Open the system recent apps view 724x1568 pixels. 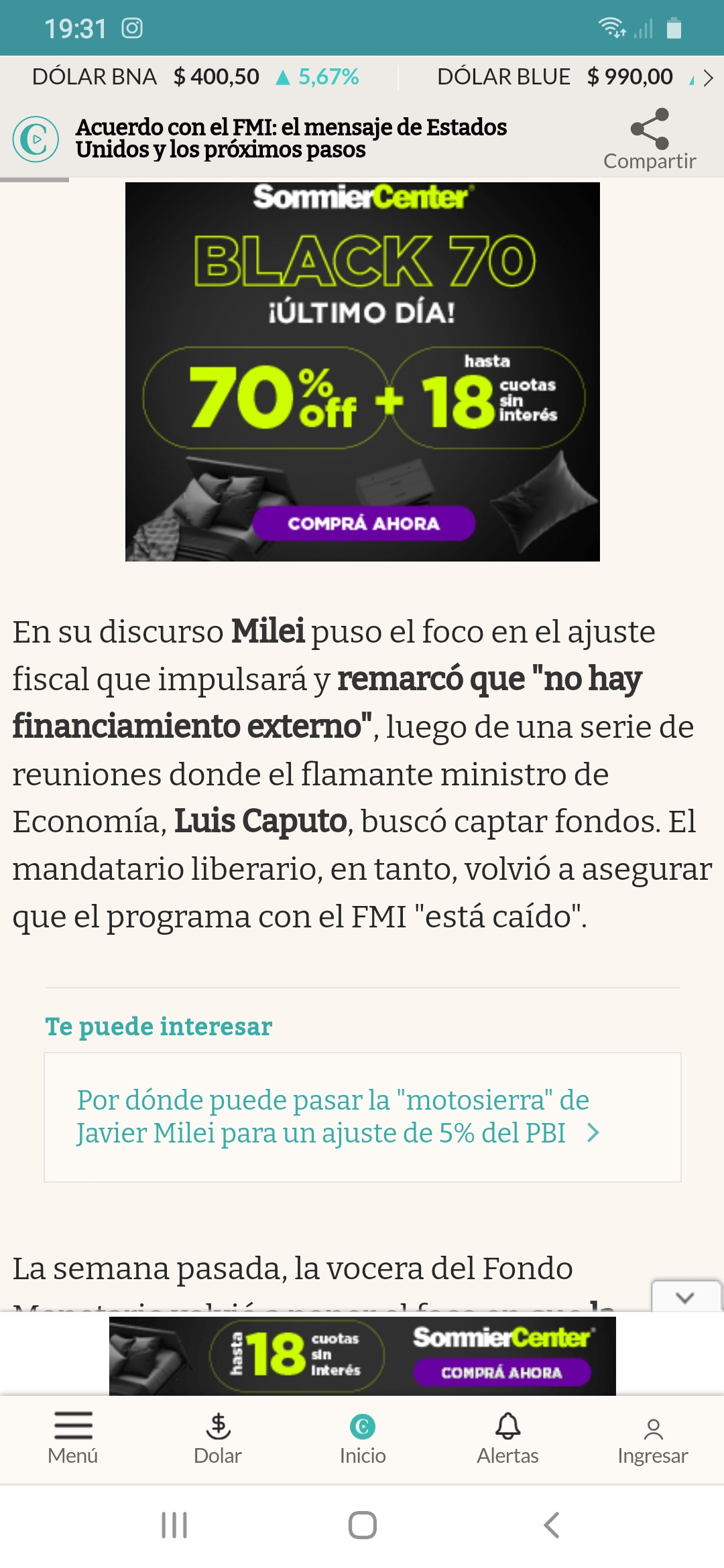coord(174,1524)
